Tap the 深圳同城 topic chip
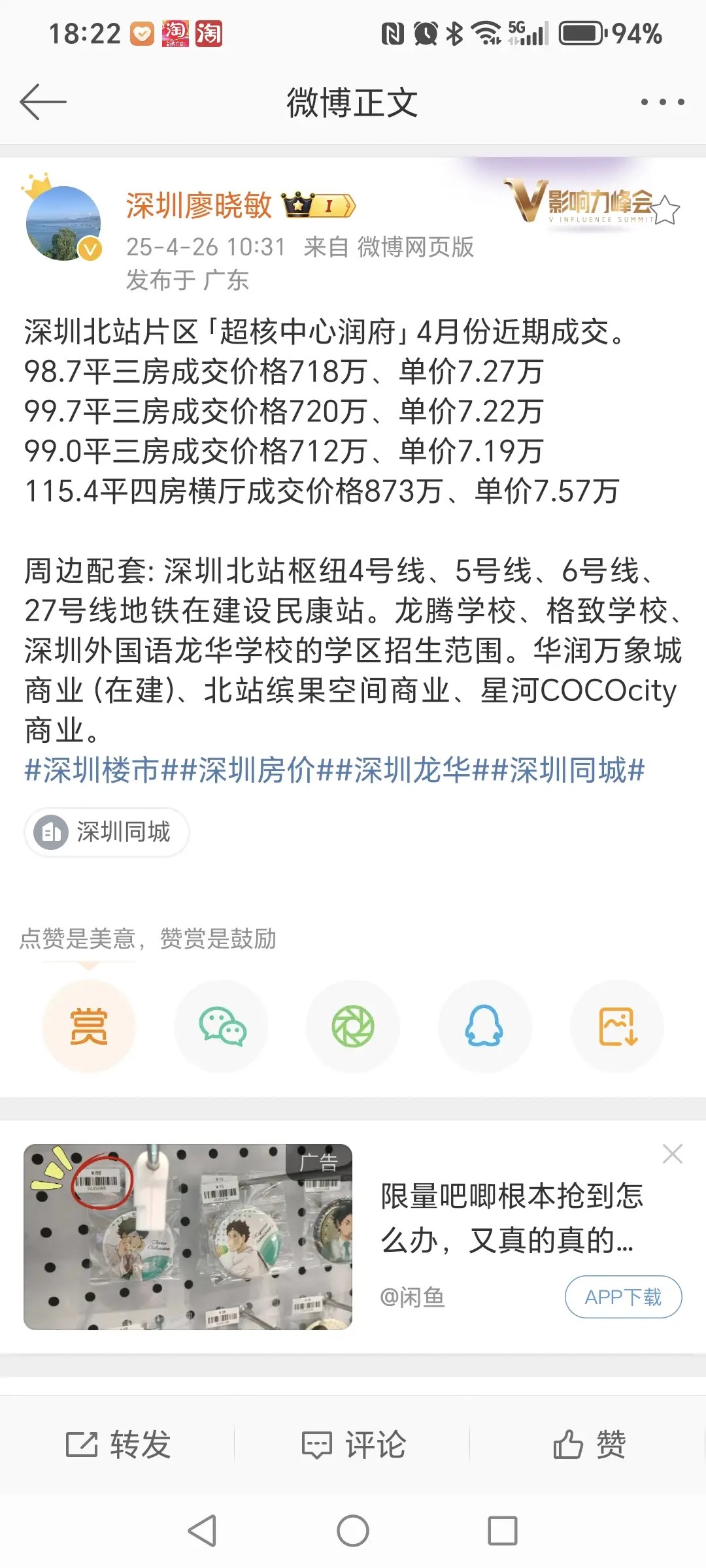 [107, 832]
